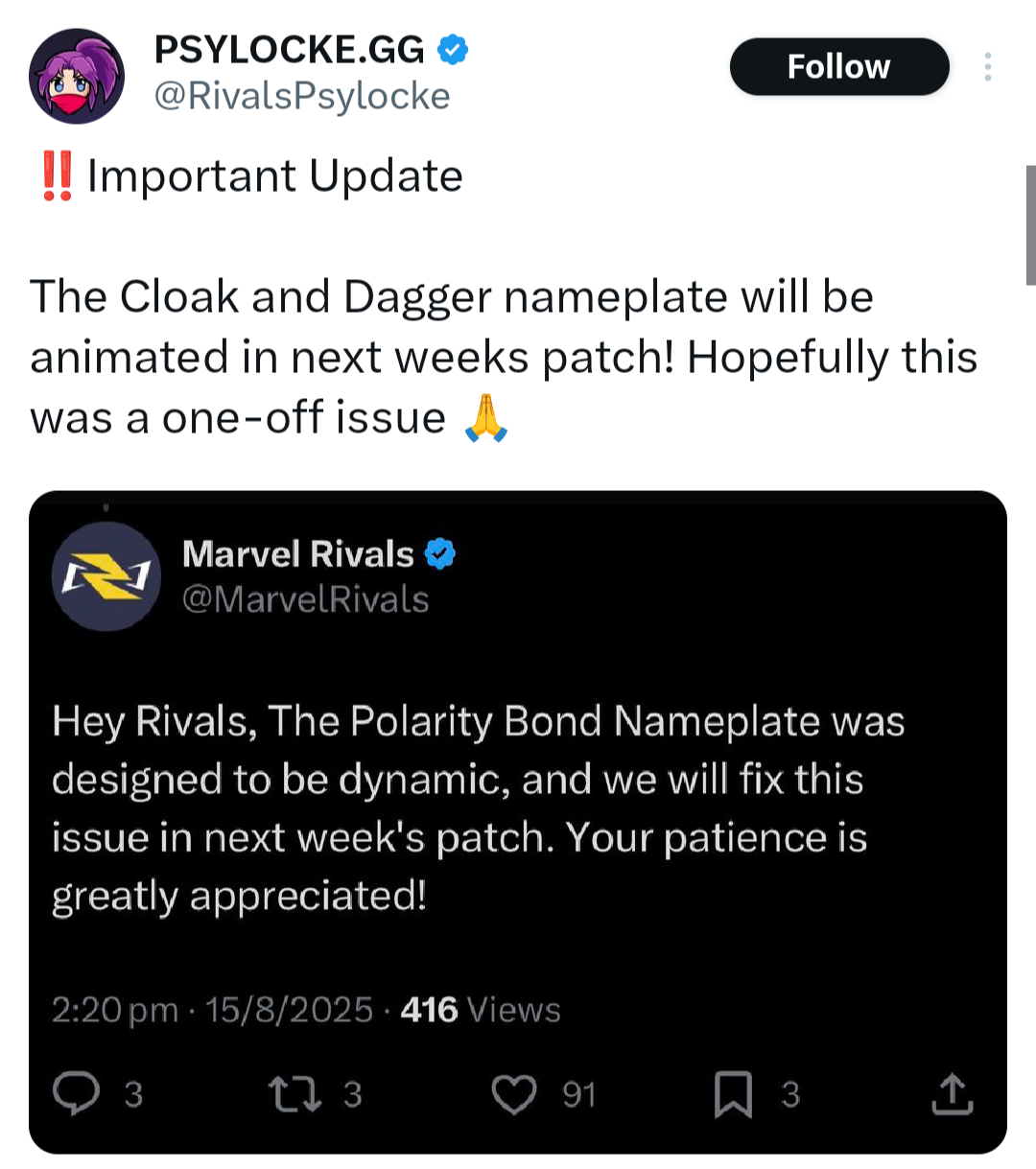Follow the PSYLOCKE.GG account
Viewport: 1036px width, 1169px height.
838,67
